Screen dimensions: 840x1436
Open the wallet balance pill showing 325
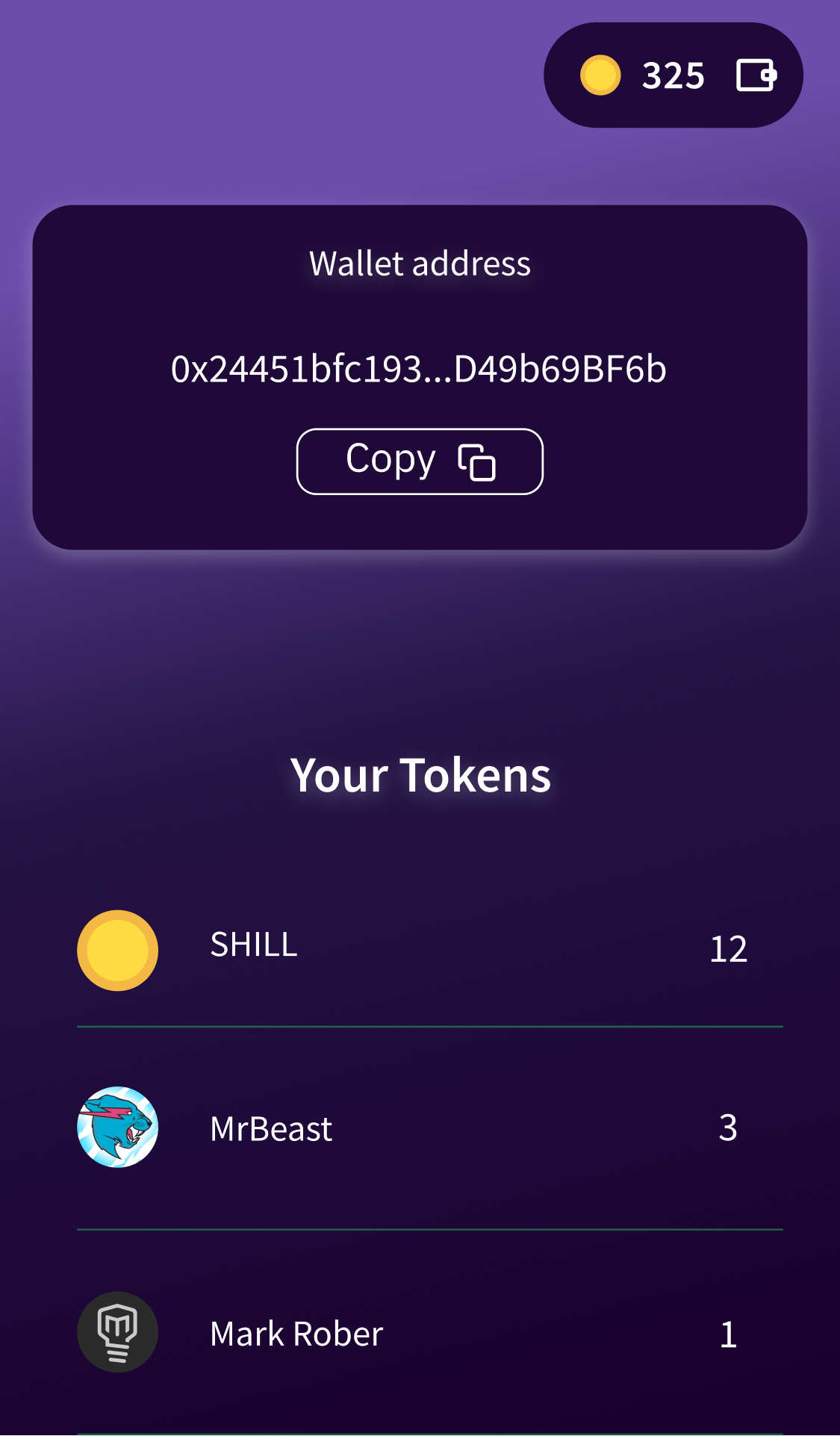click(x=673, y=75)
